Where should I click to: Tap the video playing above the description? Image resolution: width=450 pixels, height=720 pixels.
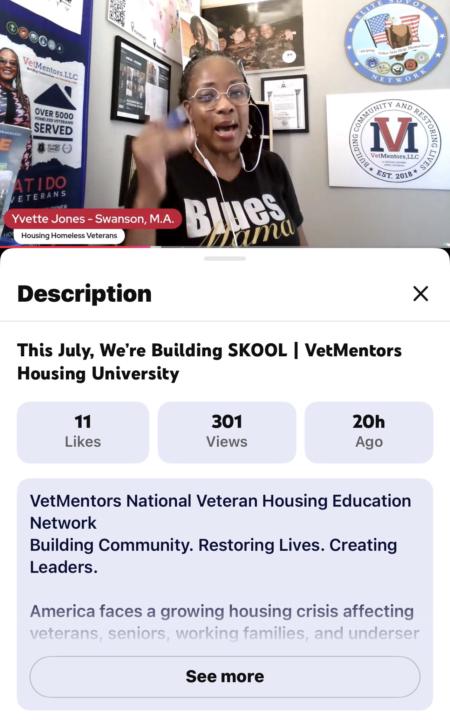pos(225,123)
